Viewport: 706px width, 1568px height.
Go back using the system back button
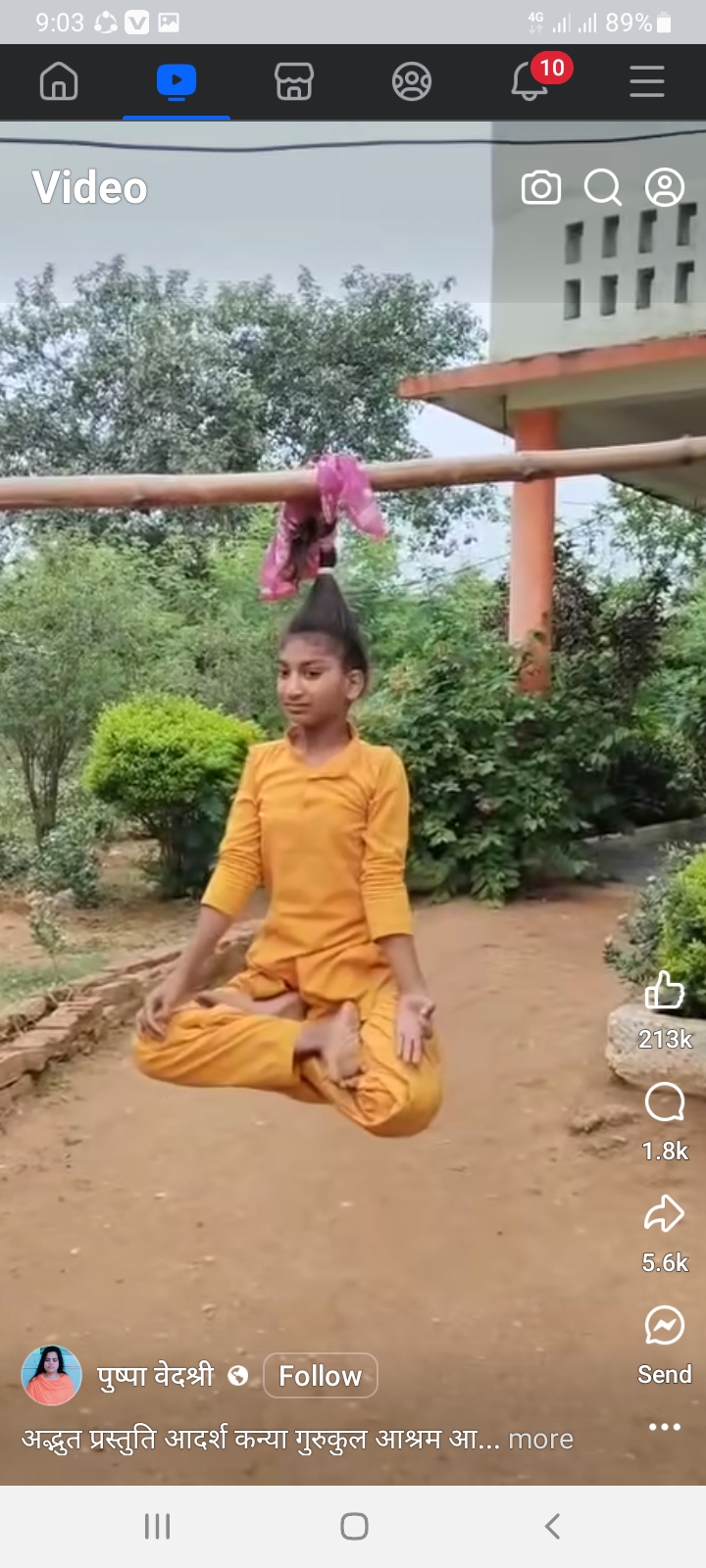pyautogui.click(x=552, y=1526)
